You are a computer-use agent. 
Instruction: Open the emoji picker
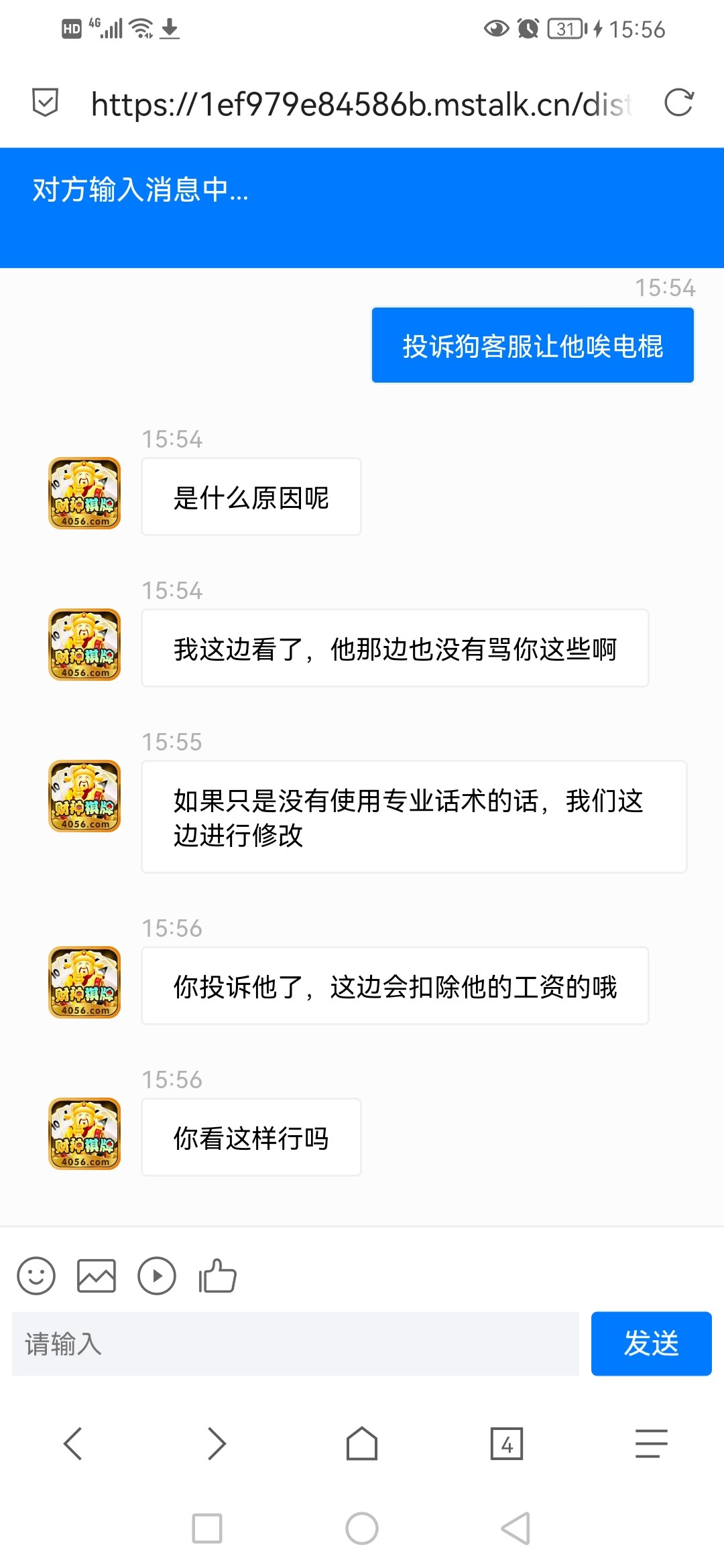coord(36,1275)
